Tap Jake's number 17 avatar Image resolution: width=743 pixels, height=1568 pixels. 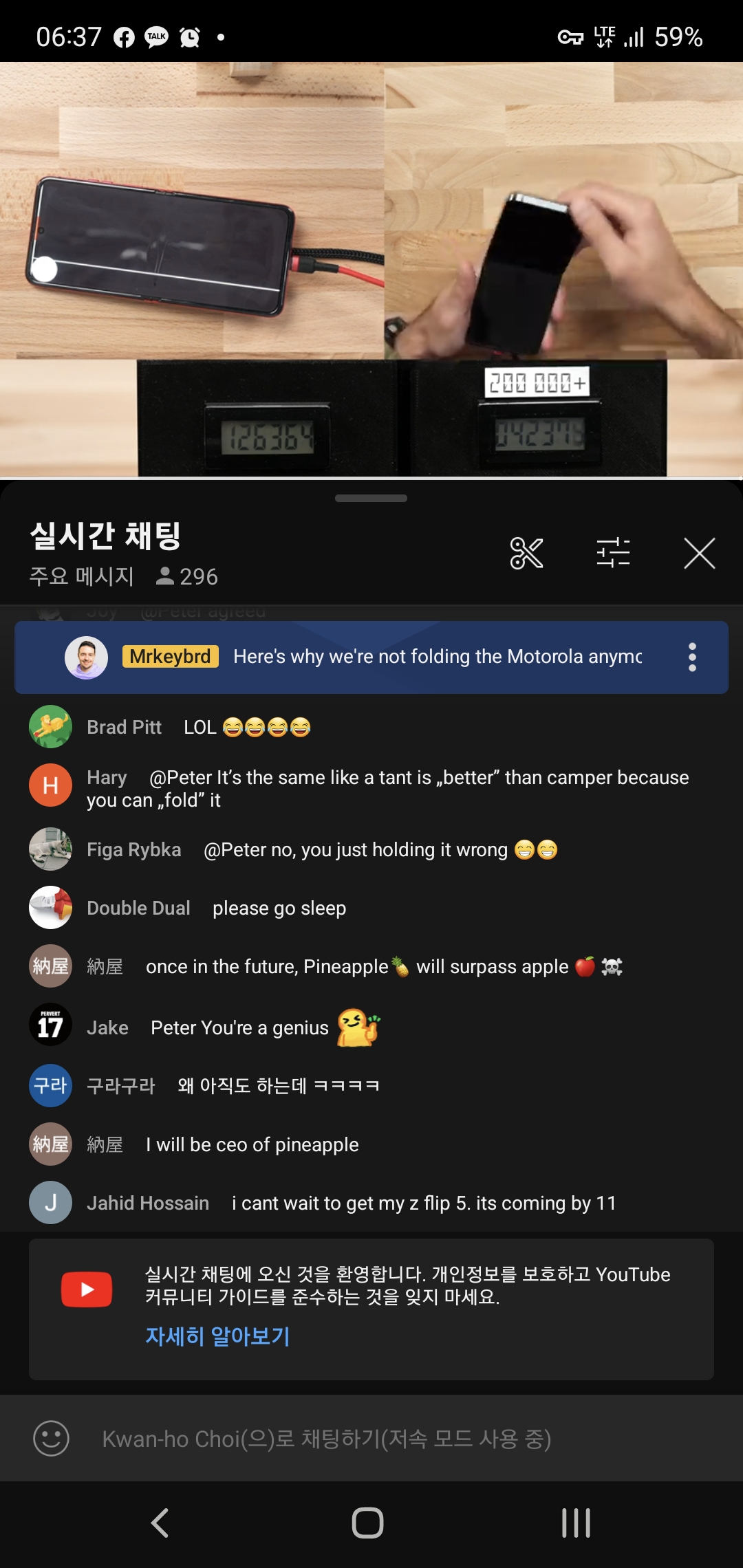click(50, 1025)
